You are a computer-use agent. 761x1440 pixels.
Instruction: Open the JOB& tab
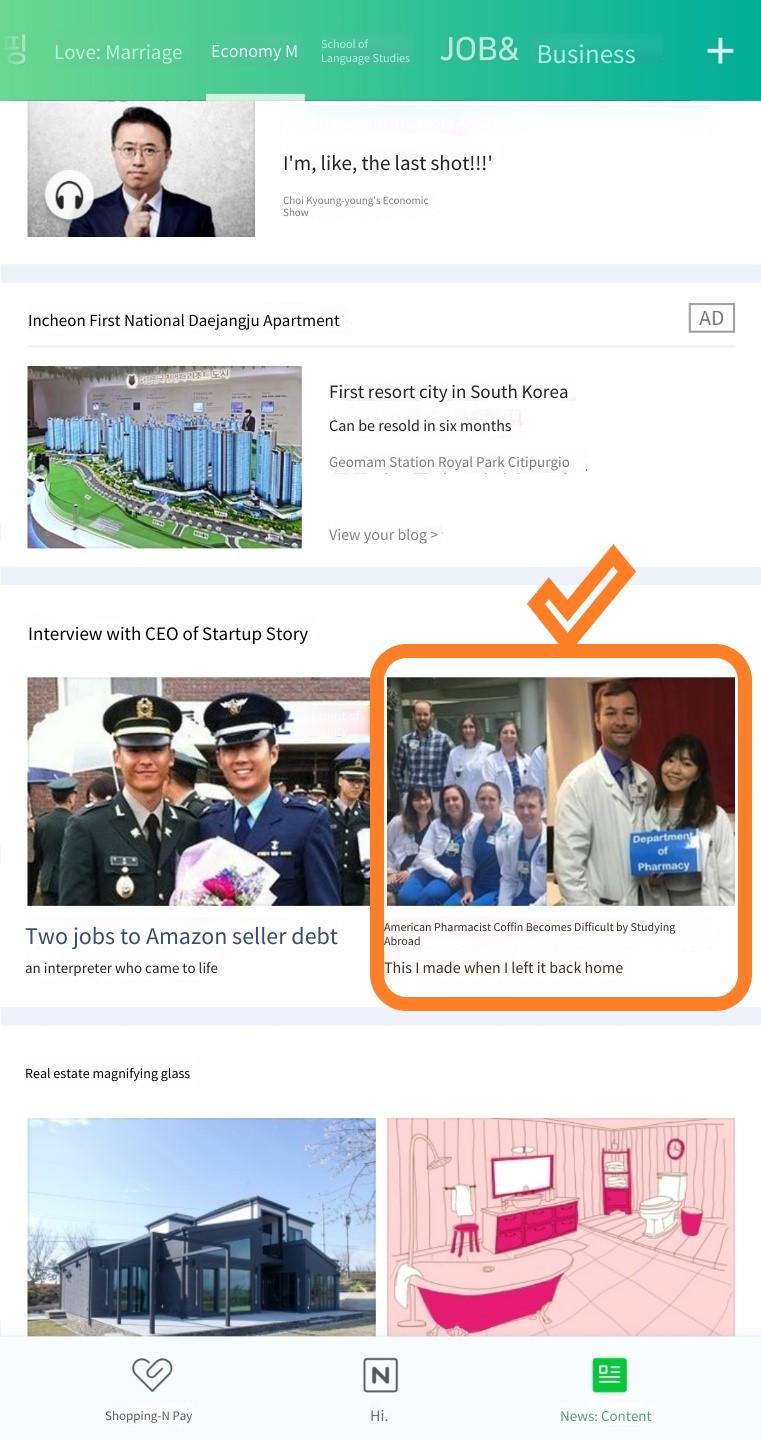point(479,49)
